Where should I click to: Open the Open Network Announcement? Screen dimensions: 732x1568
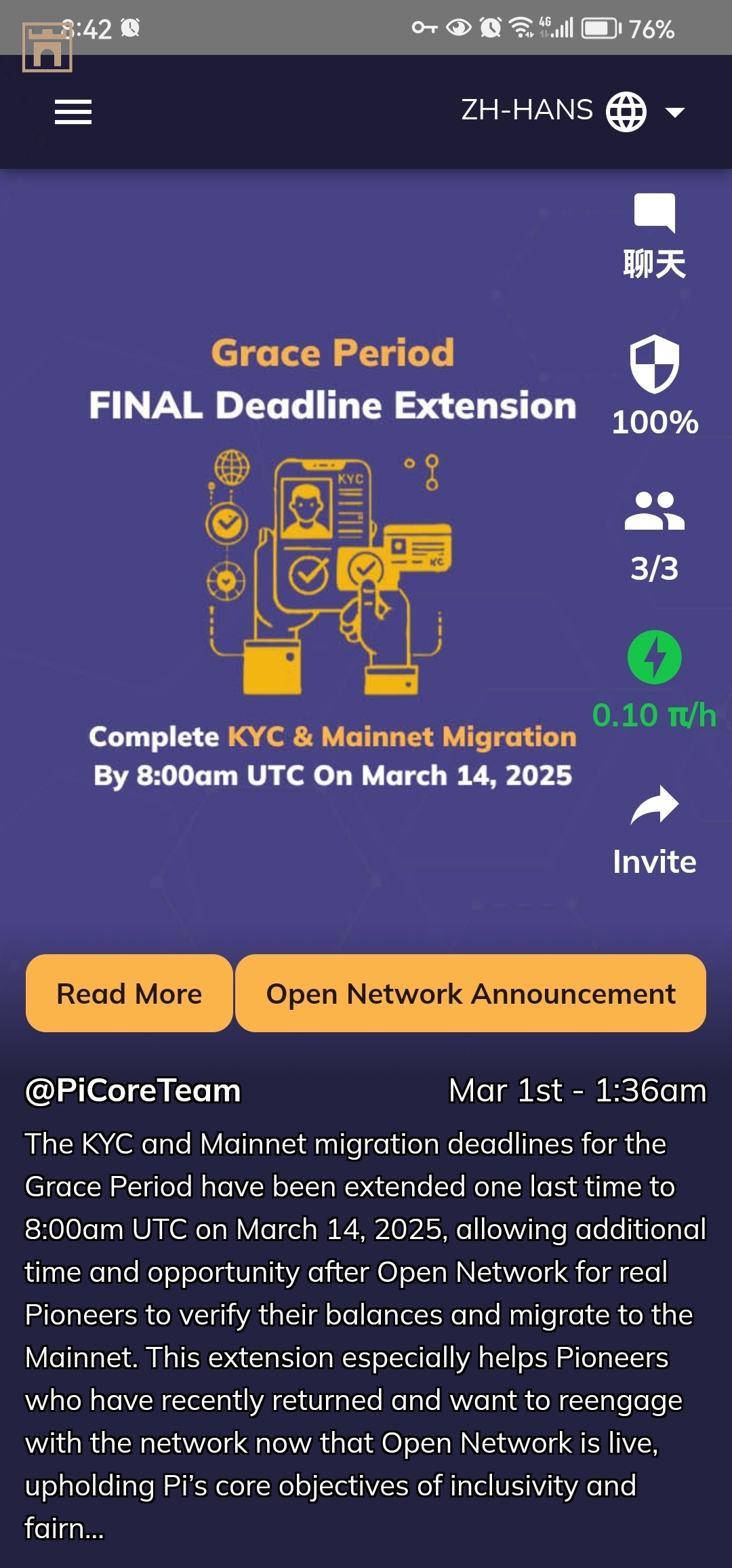coord(470,994)
